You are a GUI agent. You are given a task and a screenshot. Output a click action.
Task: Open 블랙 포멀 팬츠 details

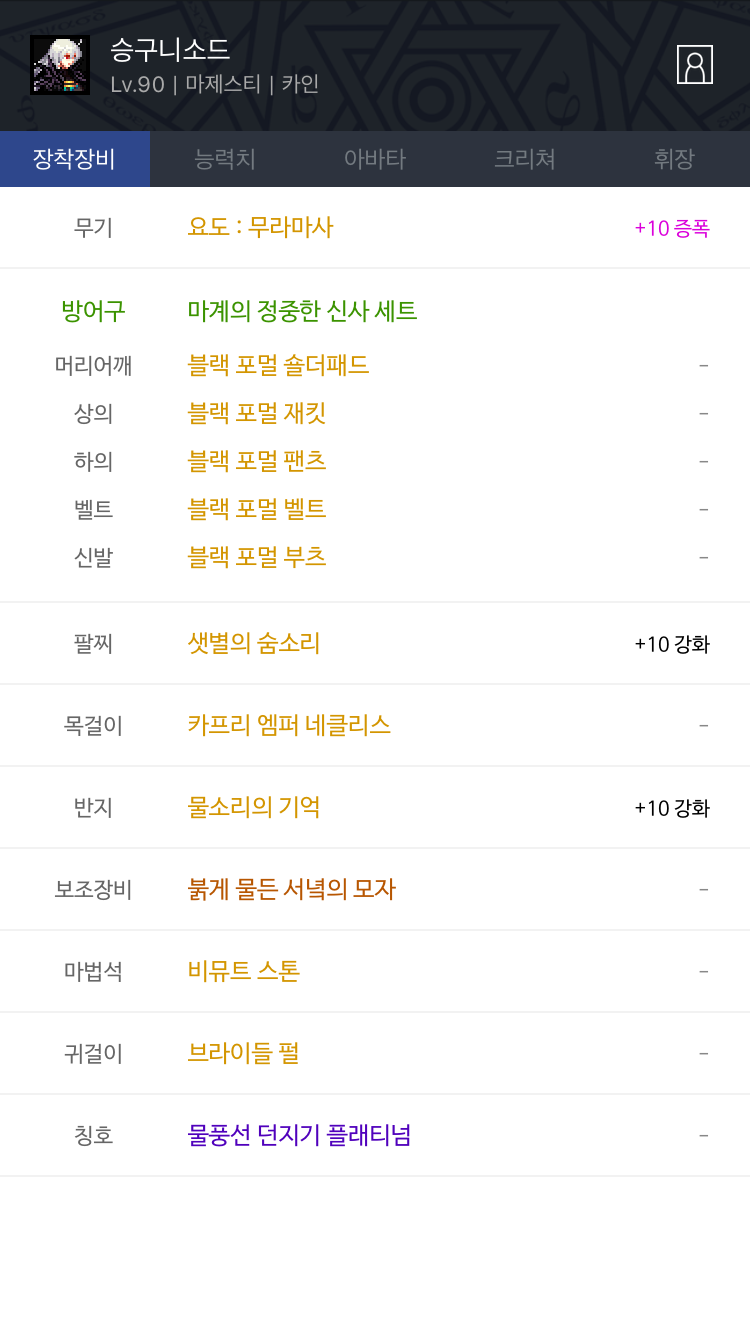click(x=257, y=461)
